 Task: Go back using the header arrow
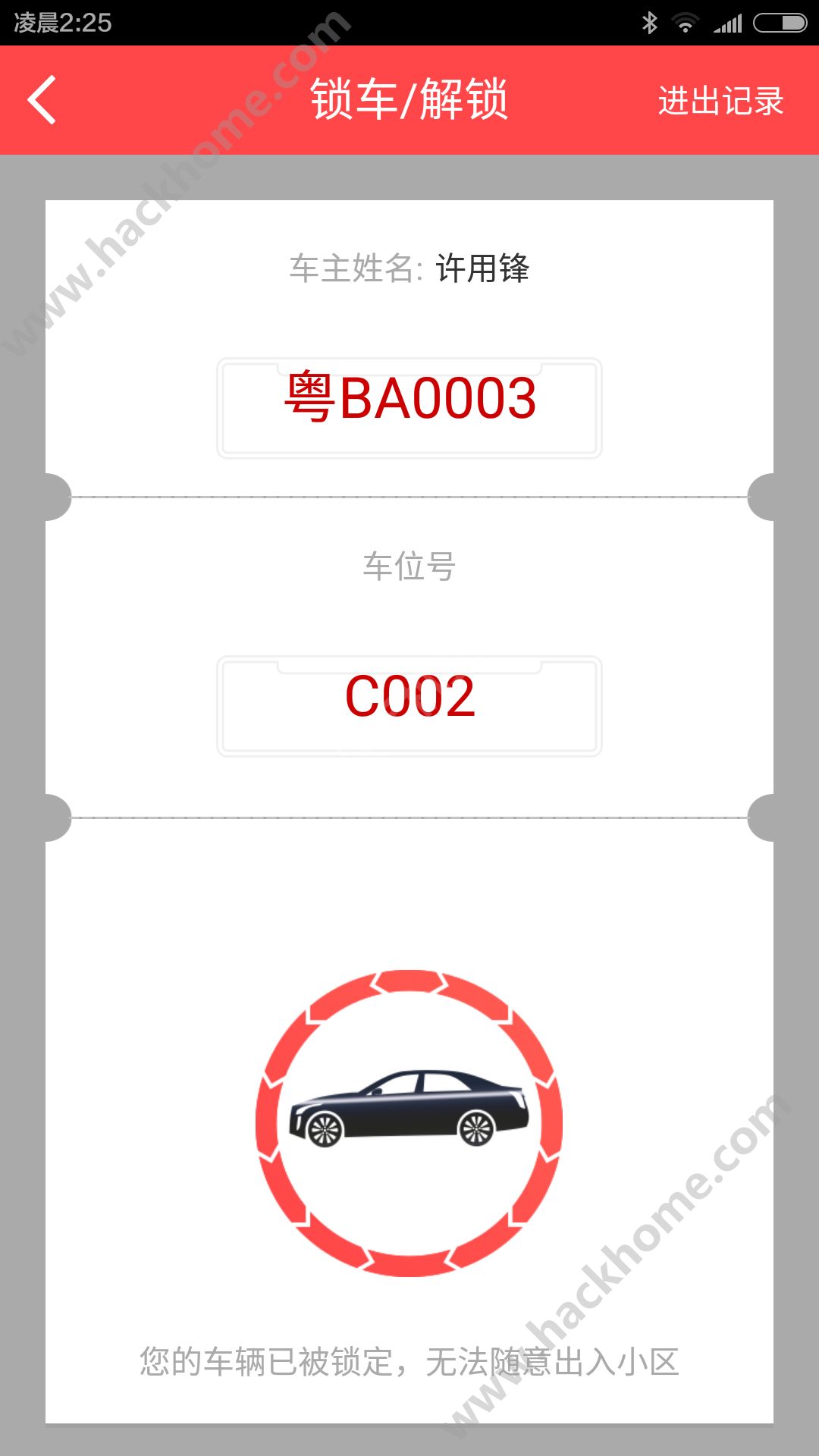[42, 100]
